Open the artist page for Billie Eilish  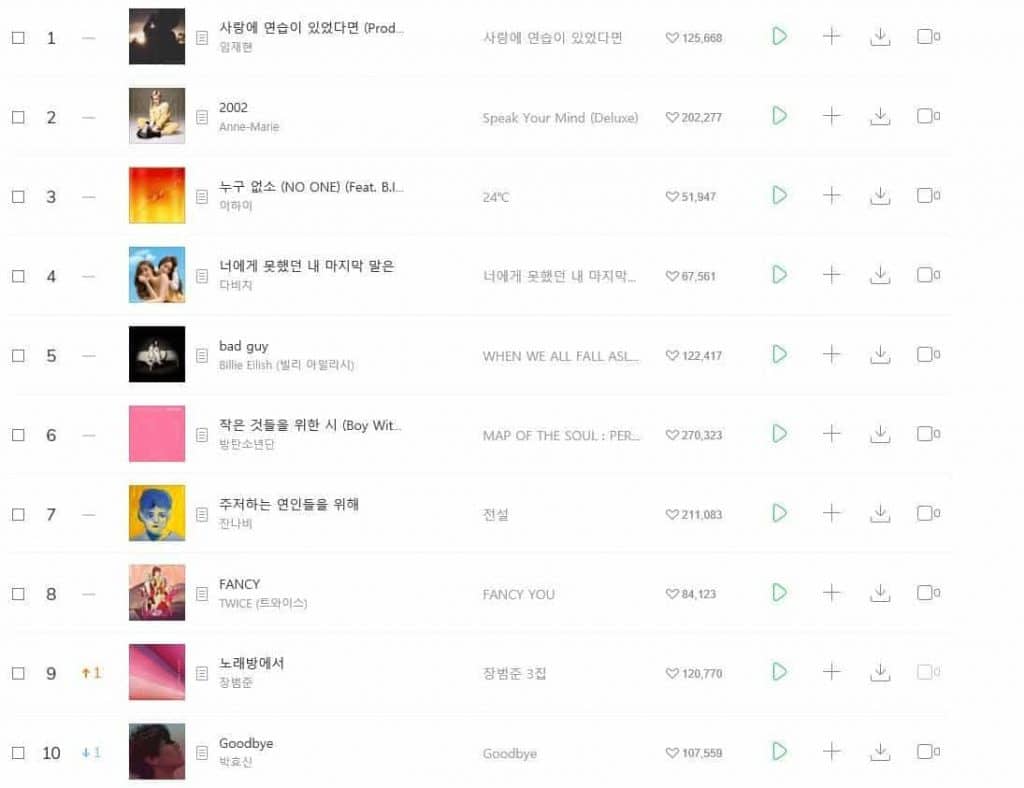pos(286,365)
